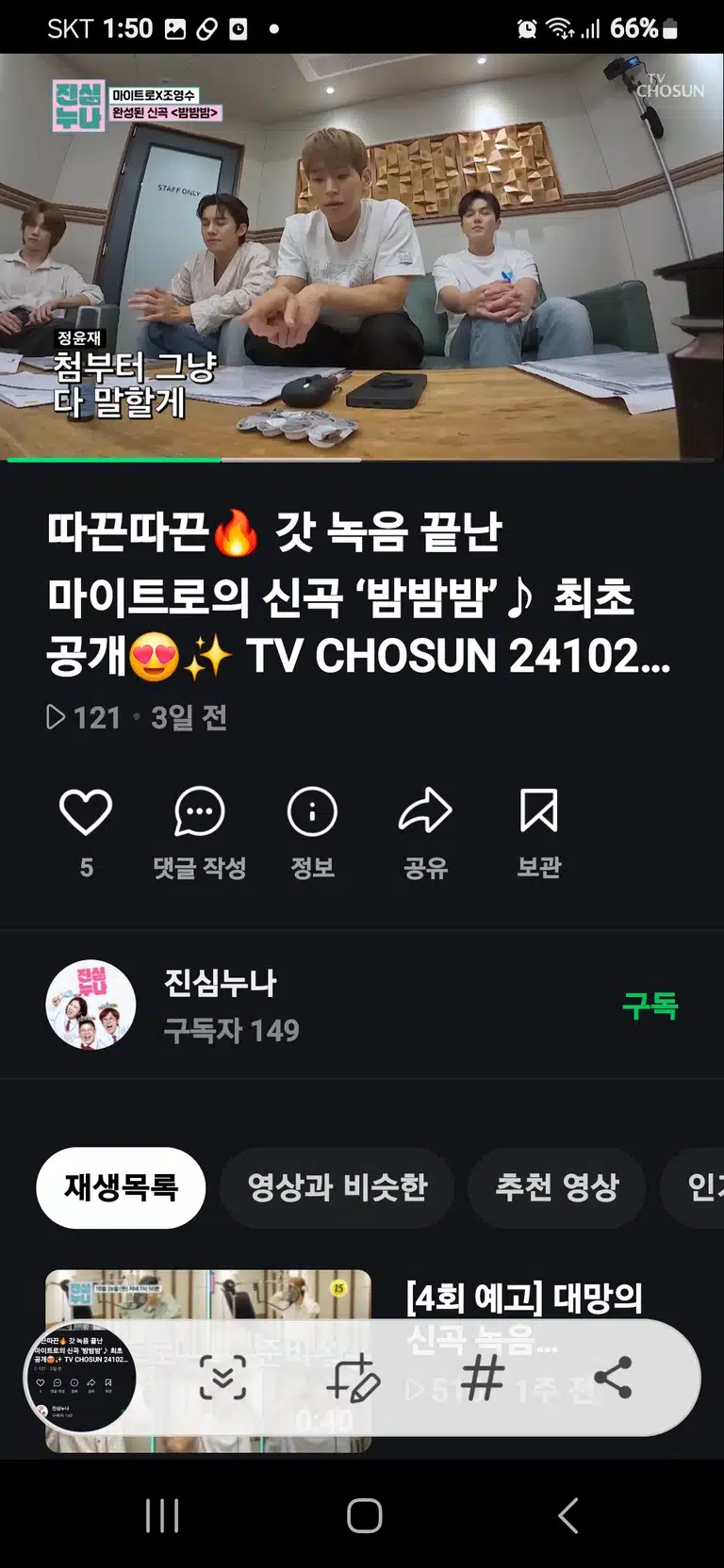Switch to the 추천 영상 chip

557,1187
